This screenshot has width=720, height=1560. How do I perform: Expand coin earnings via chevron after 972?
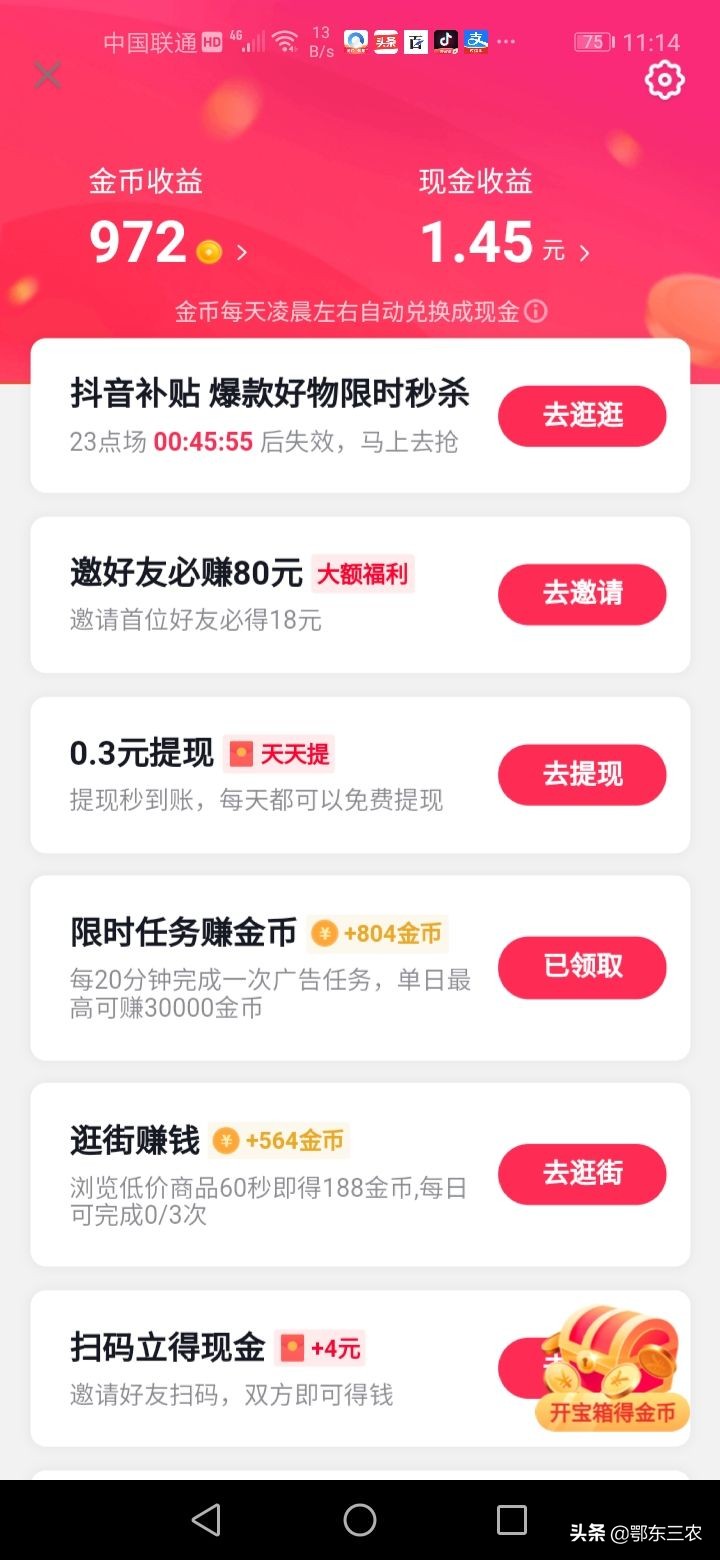tap(240, 252)
